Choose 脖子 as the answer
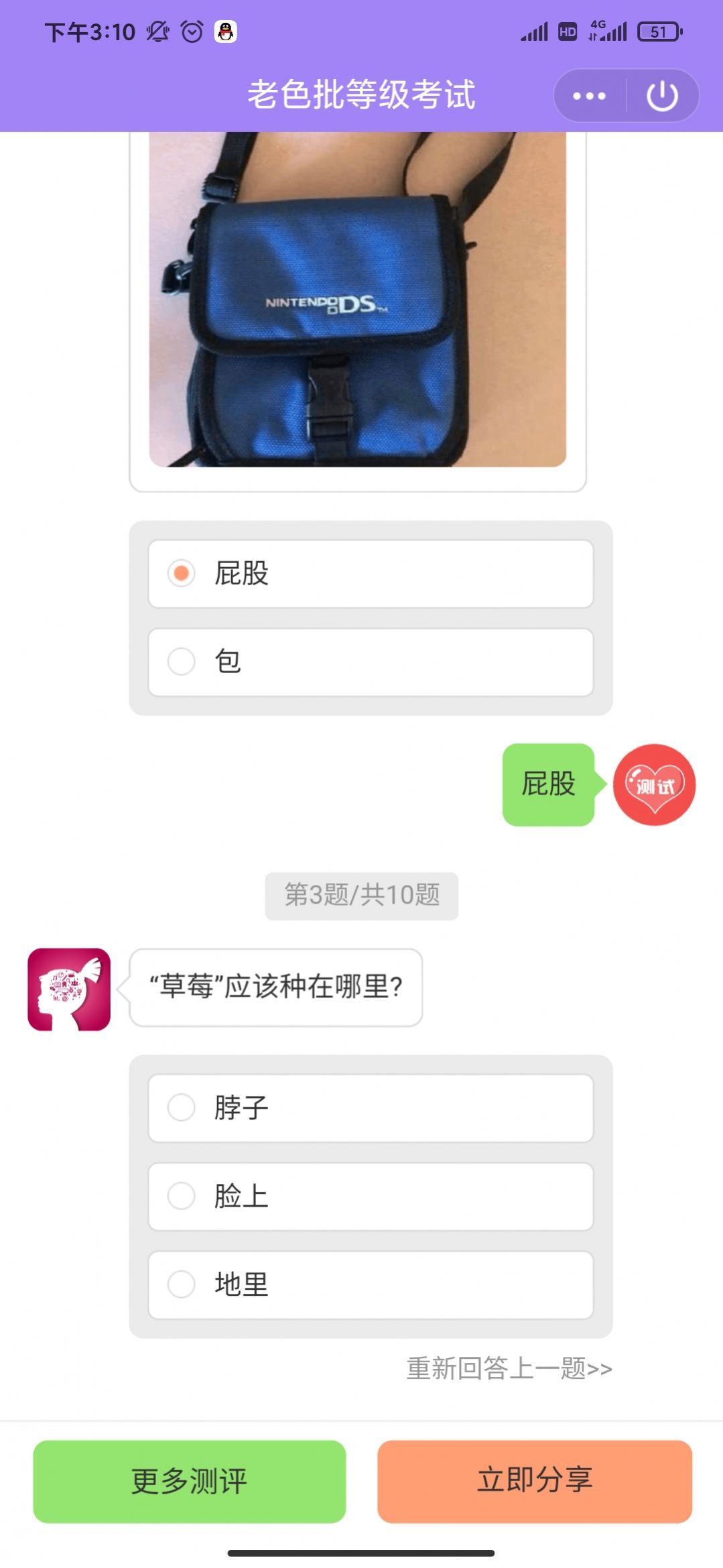 point(370,1107)
